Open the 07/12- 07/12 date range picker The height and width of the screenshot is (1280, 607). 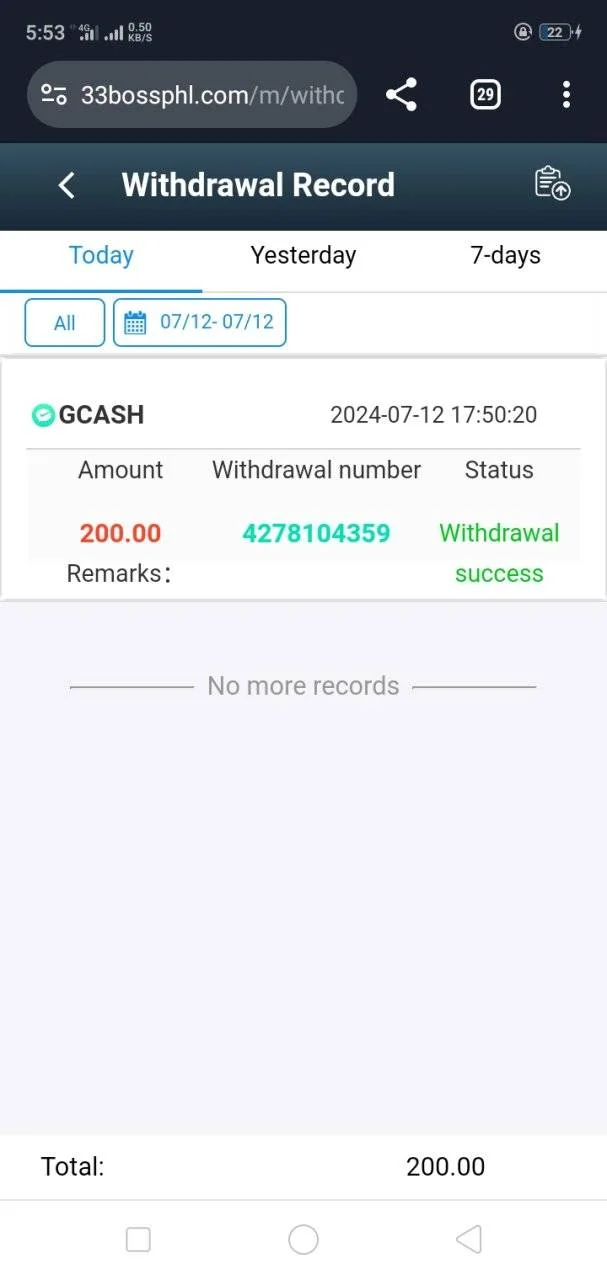[200, 323]
